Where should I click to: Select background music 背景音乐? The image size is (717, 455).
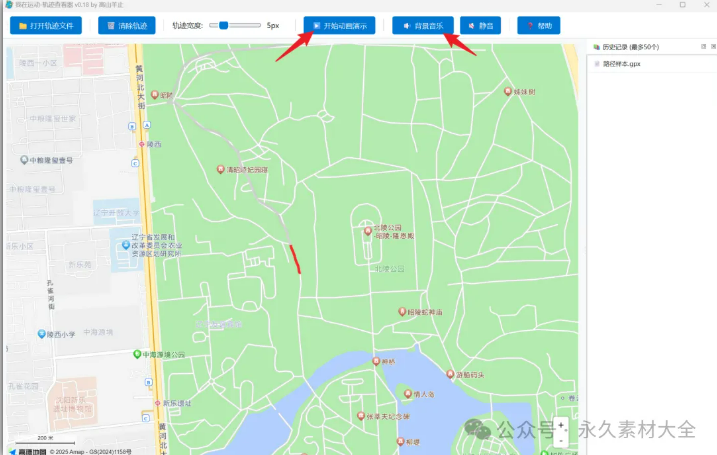423,26
